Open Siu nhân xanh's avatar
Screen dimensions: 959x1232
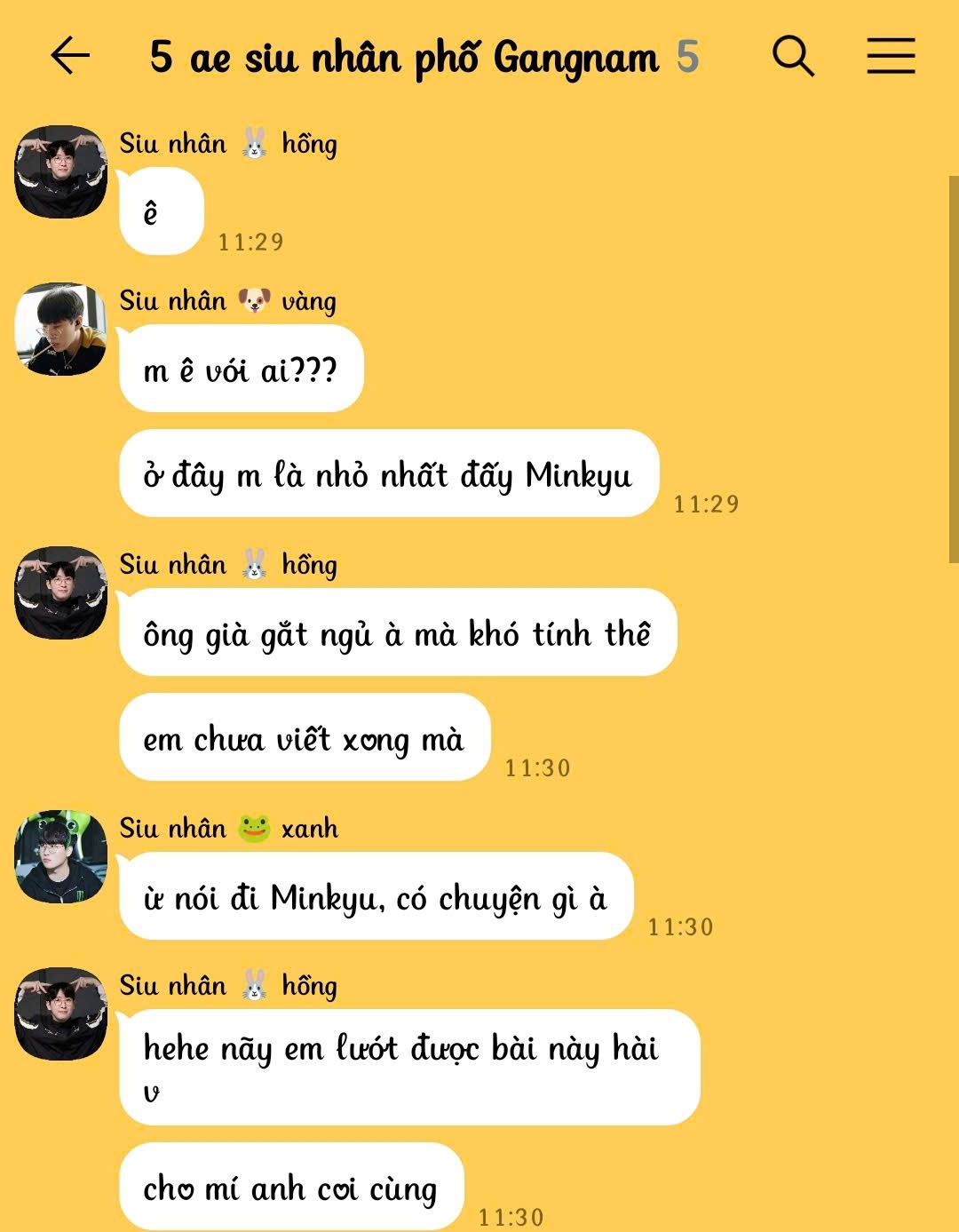click(x=60, y=856)
